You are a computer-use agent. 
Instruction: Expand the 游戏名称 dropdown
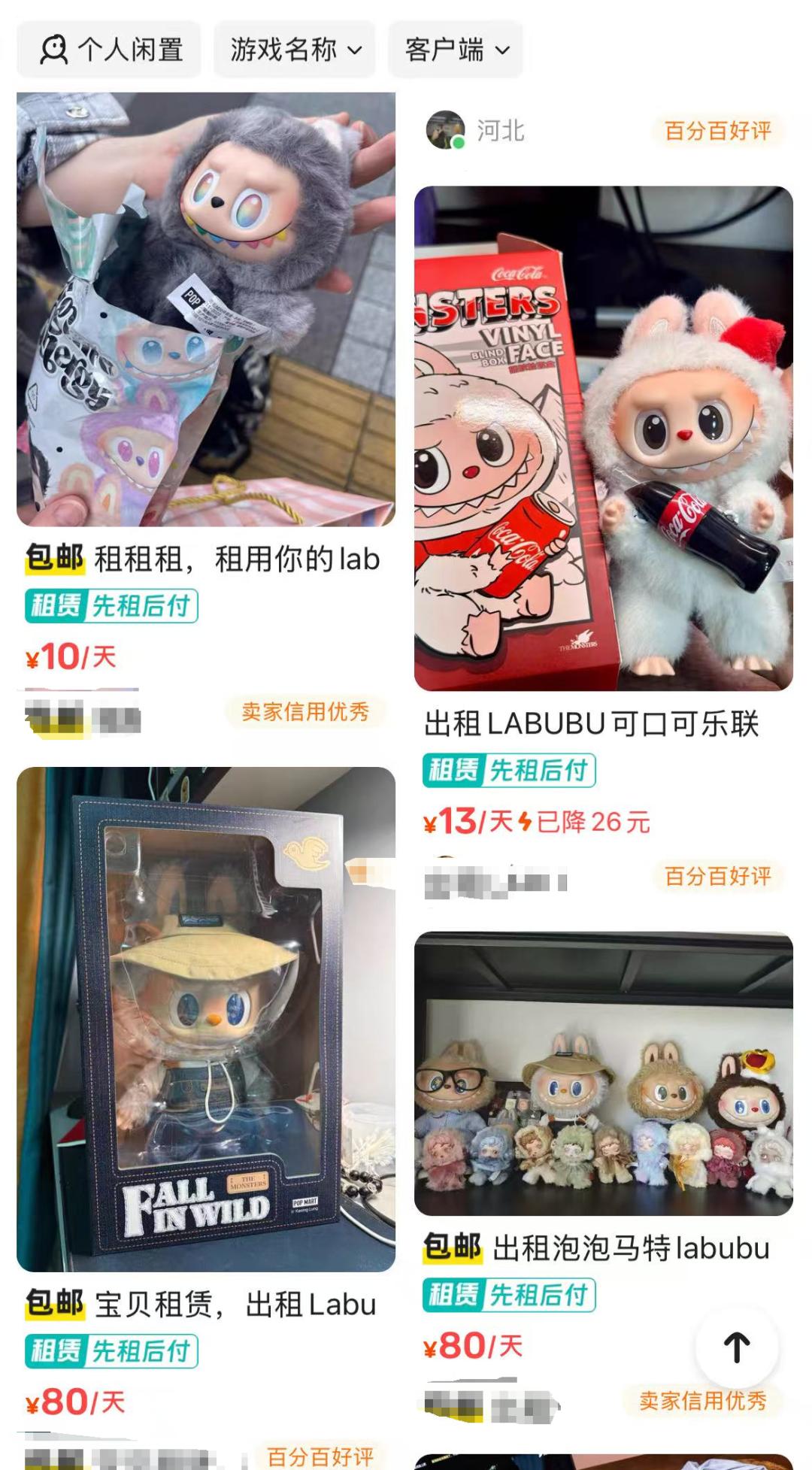point(295,50)
